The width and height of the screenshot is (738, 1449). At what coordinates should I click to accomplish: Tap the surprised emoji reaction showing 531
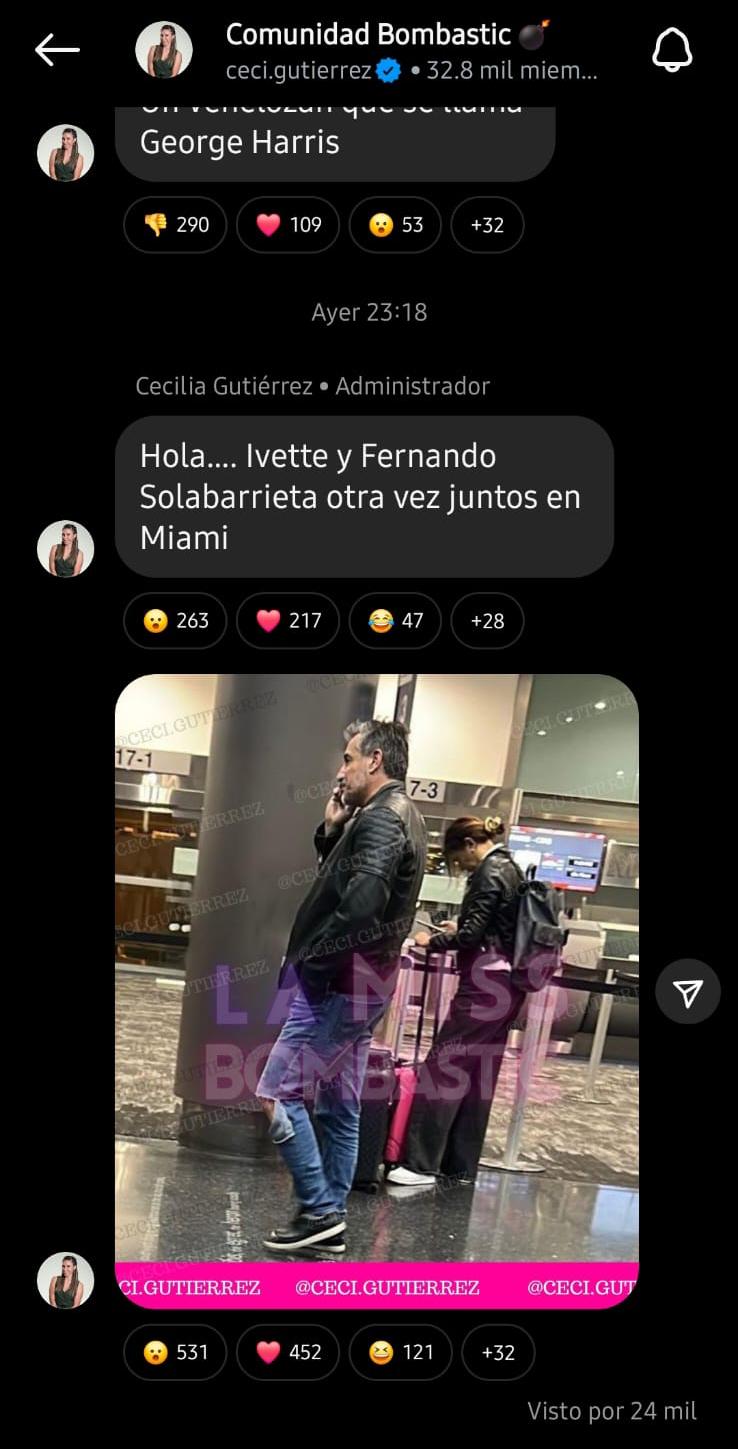pos(175,1352)
